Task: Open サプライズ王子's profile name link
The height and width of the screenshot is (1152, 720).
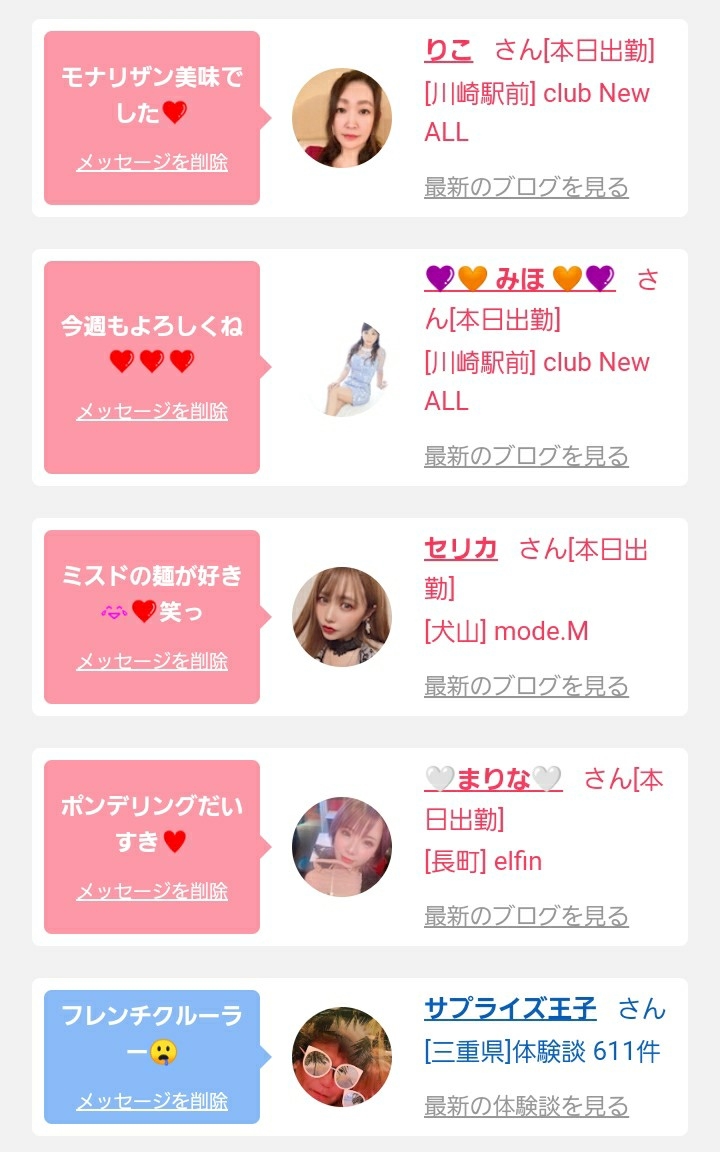Action: [510, 1009]
